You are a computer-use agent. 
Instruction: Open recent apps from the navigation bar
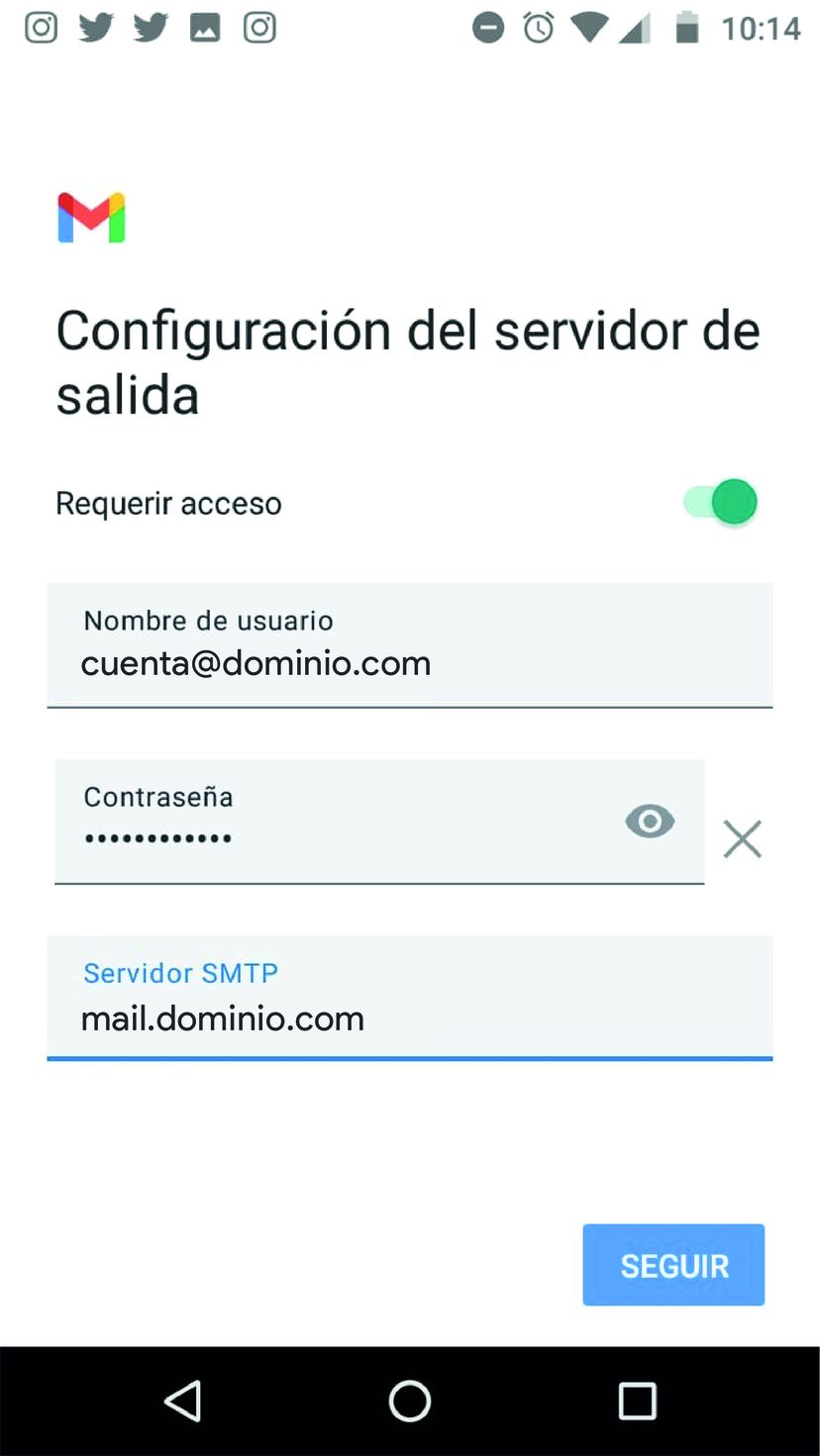pos(637,1401)
